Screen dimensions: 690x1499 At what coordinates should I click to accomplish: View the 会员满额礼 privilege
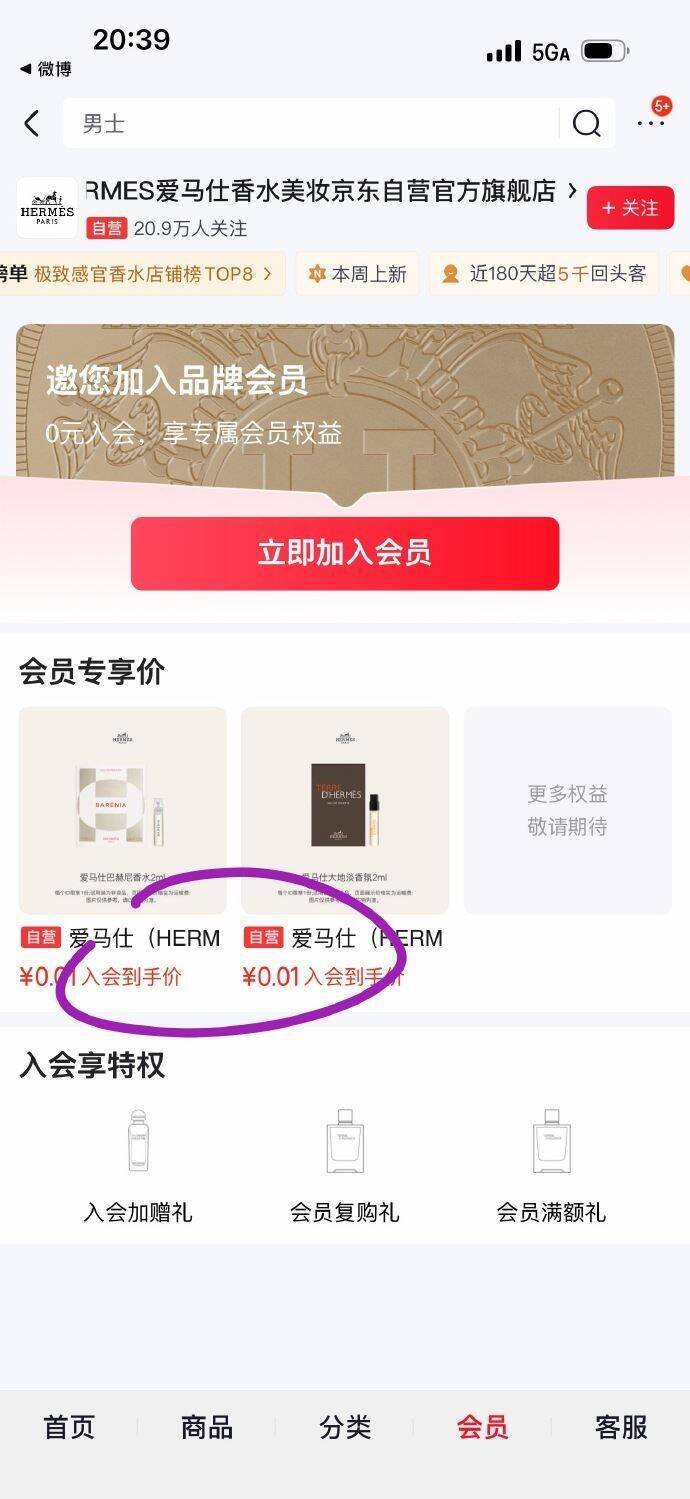point(551,1165)
